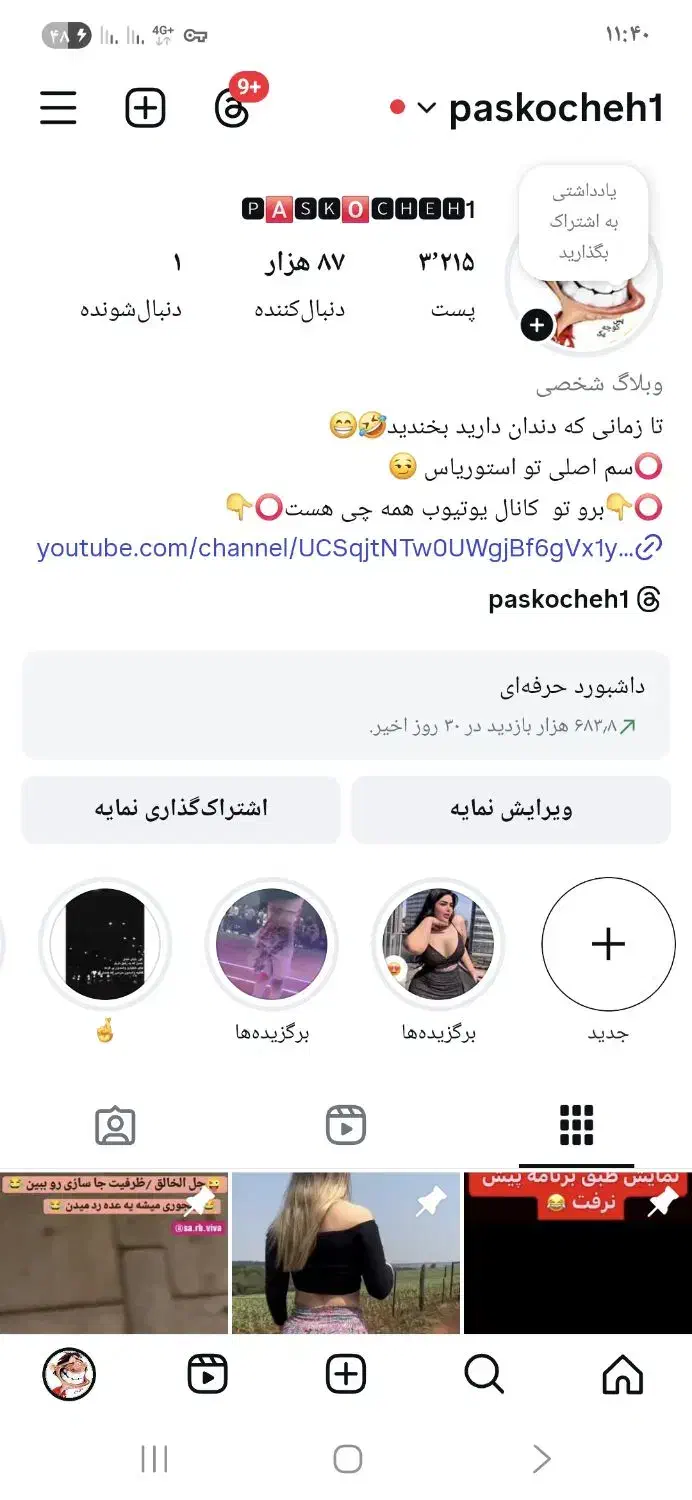
Task: Open the pinned post of blonde woman
Action: pos(346,1253)
